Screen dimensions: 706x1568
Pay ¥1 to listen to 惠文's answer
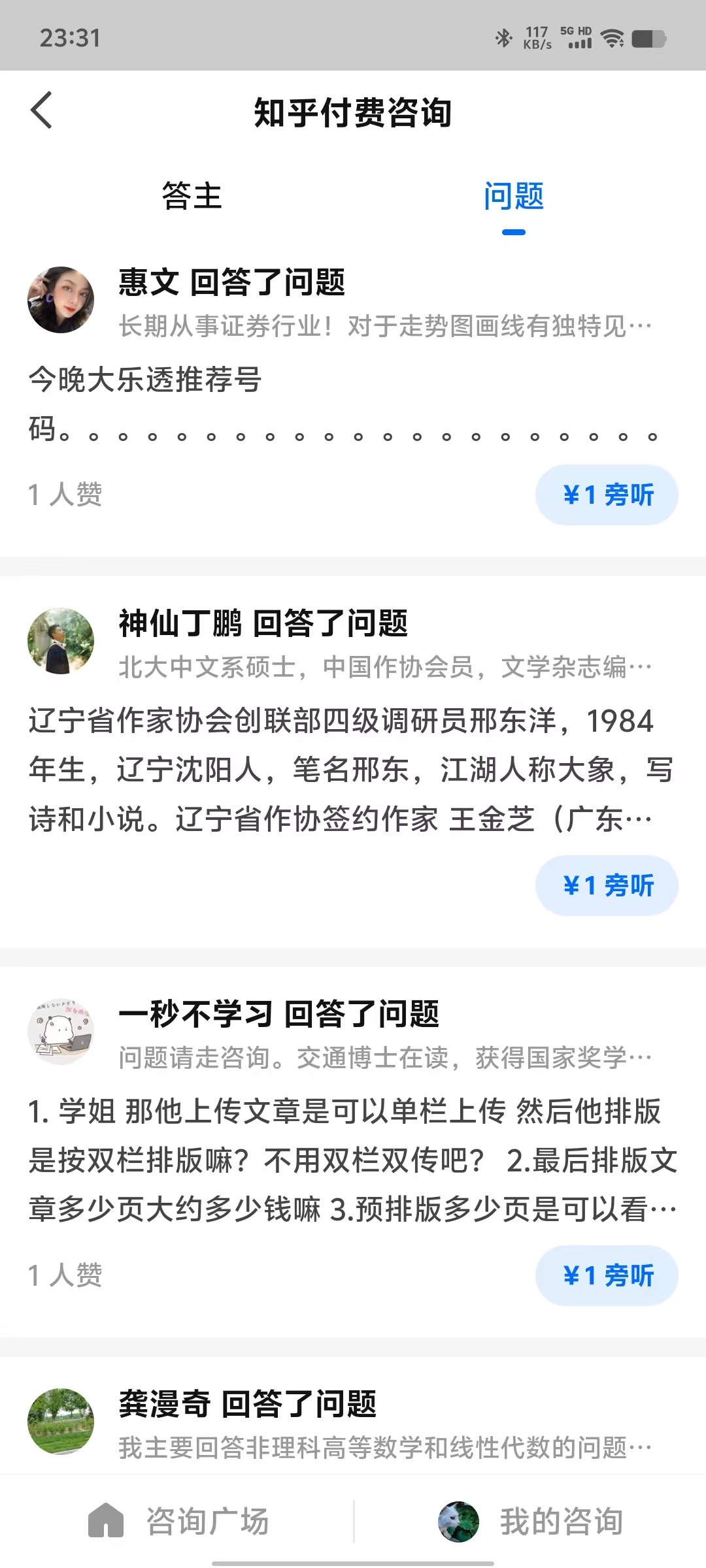[x=607, y=495]
